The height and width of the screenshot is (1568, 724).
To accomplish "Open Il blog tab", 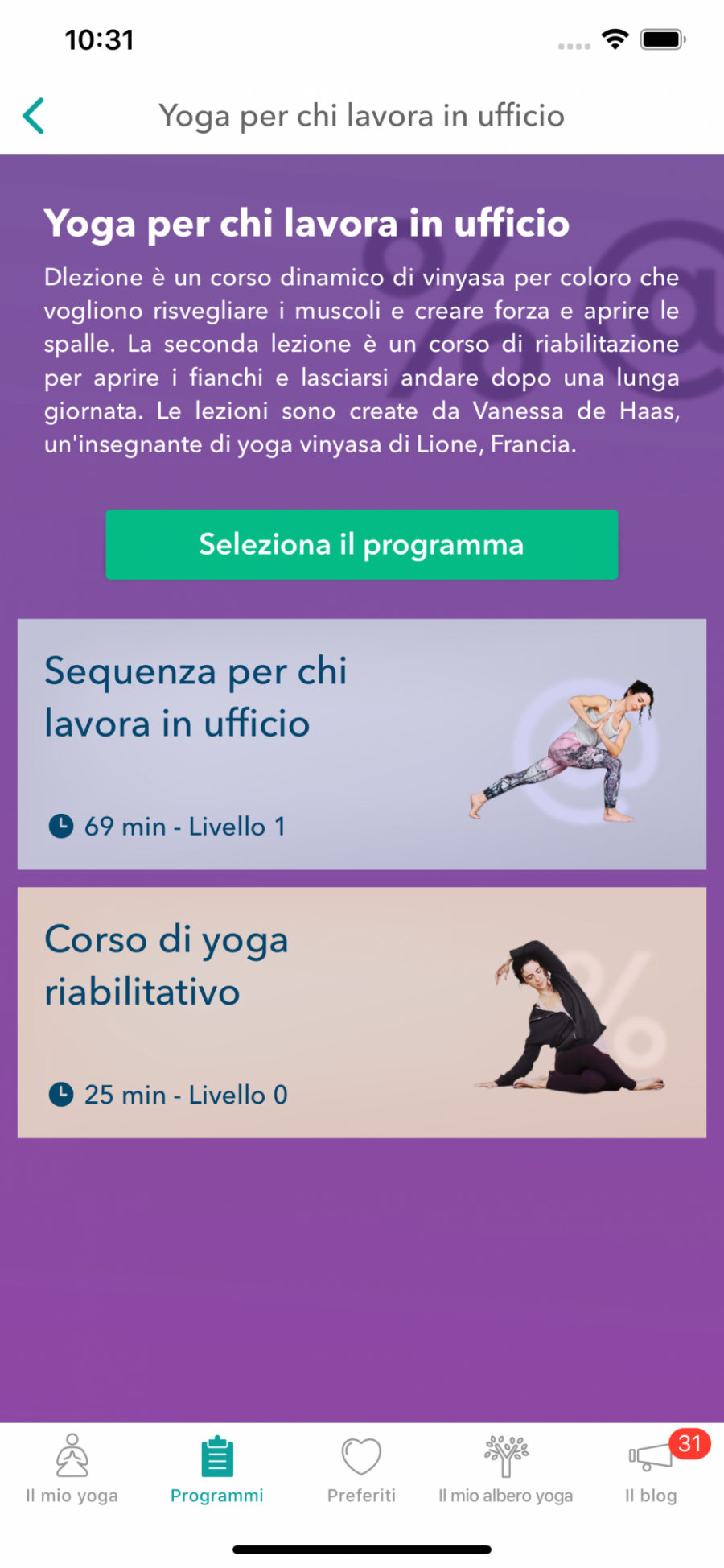I will coord(651,1470).
